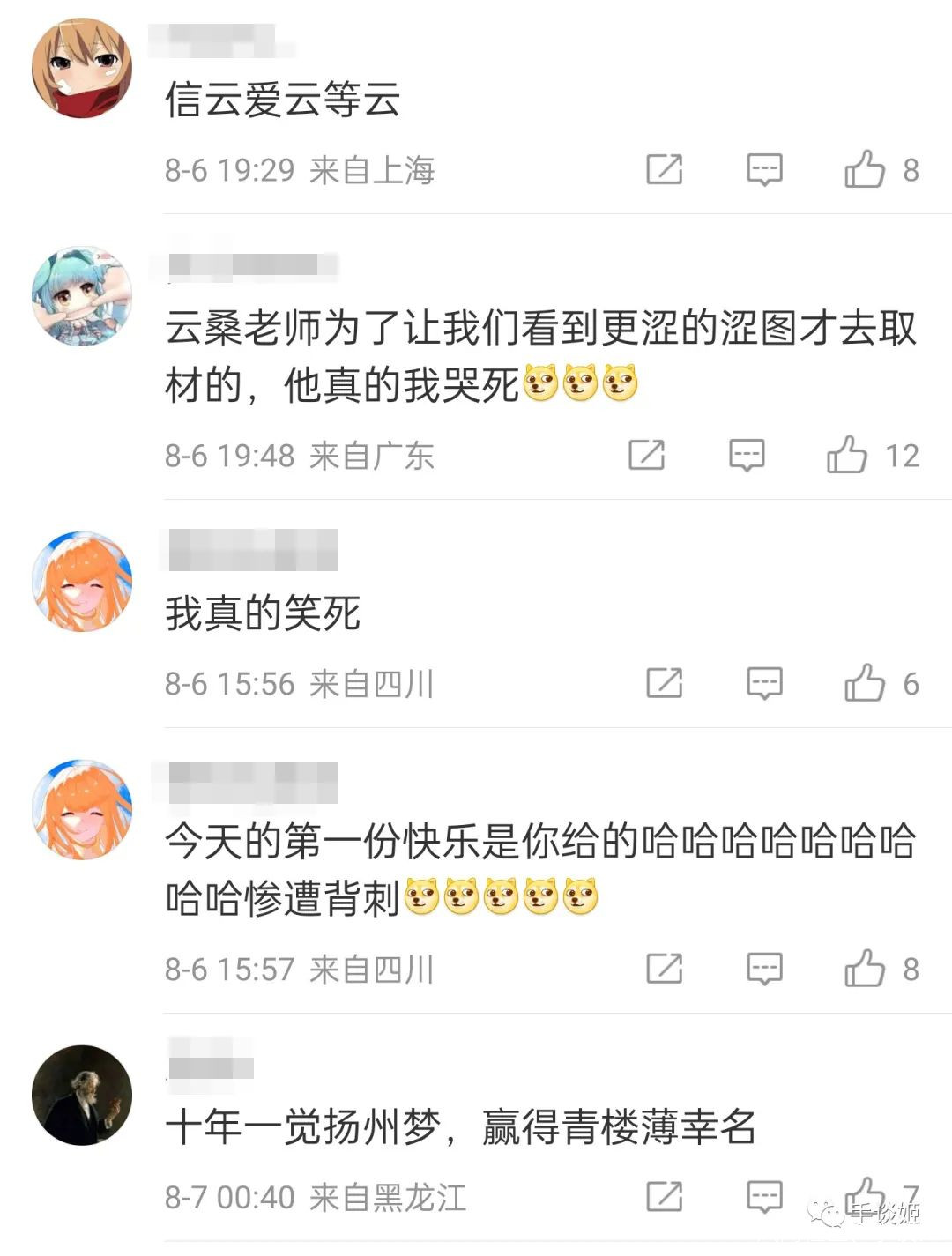Image resolution: width=952 pixels, height=1256 pixels.
Task: Reply to the 十年一觉扬州梦 comment
Action: (x=764, y=1196)
